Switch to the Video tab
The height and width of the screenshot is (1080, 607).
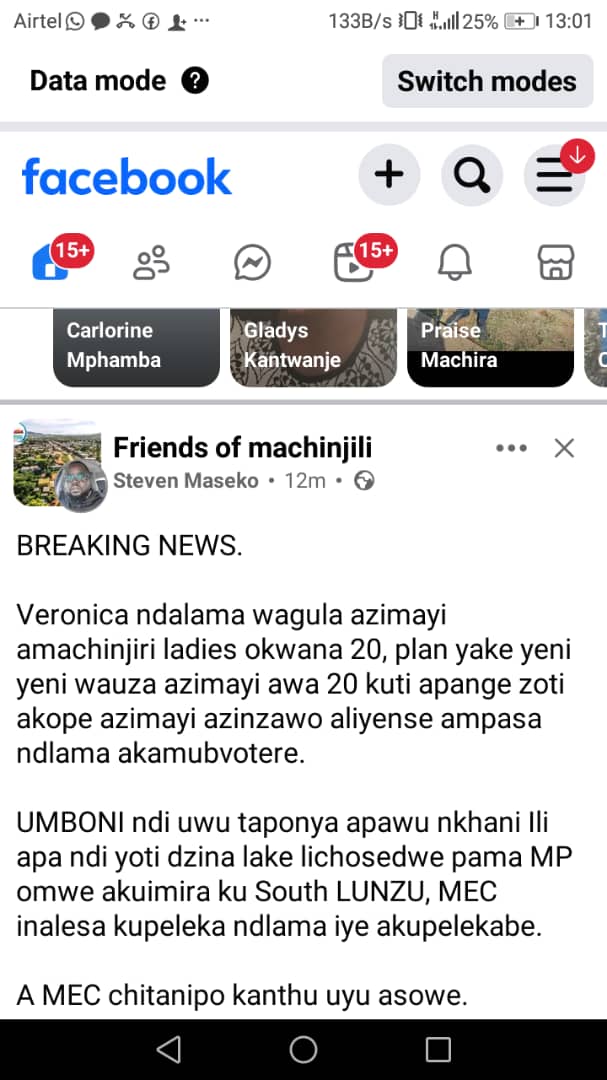354,263
